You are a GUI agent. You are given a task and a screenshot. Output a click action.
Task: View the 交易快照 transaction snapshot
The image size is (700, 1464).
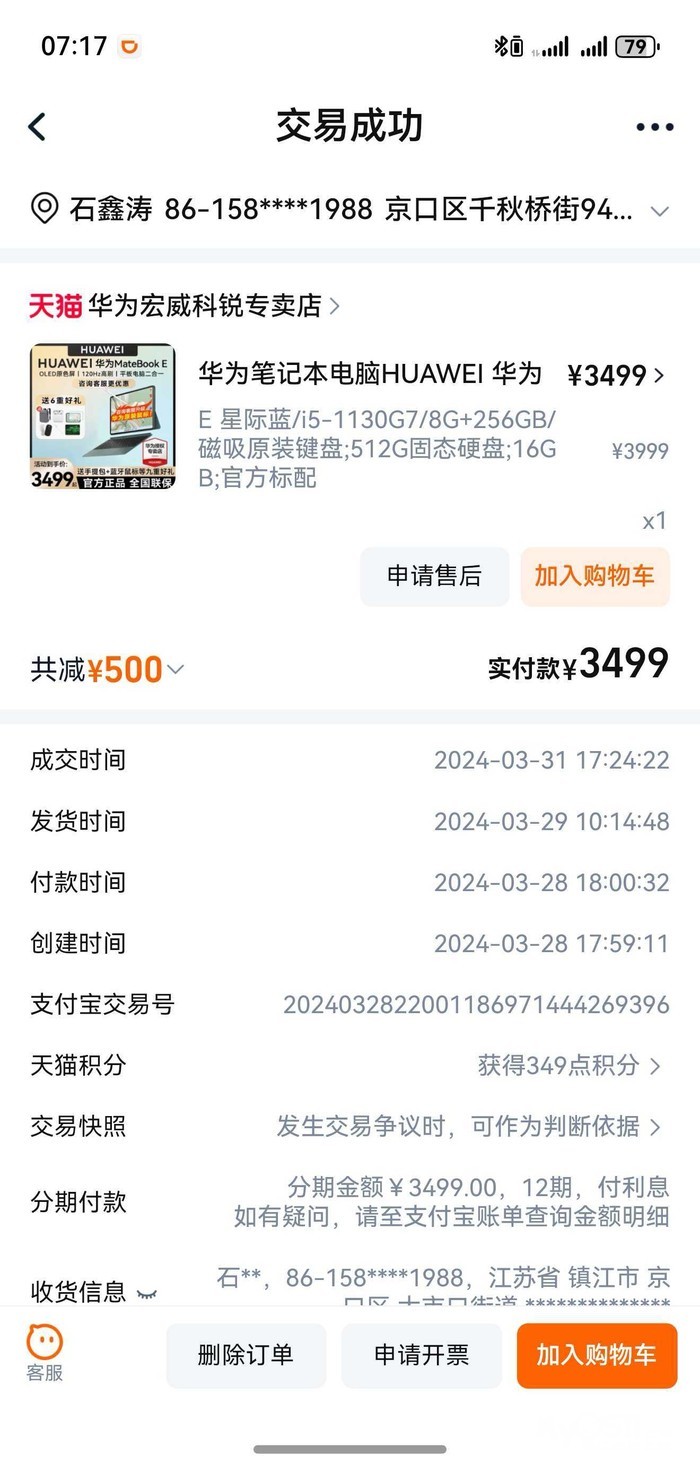pos(470,1127)
